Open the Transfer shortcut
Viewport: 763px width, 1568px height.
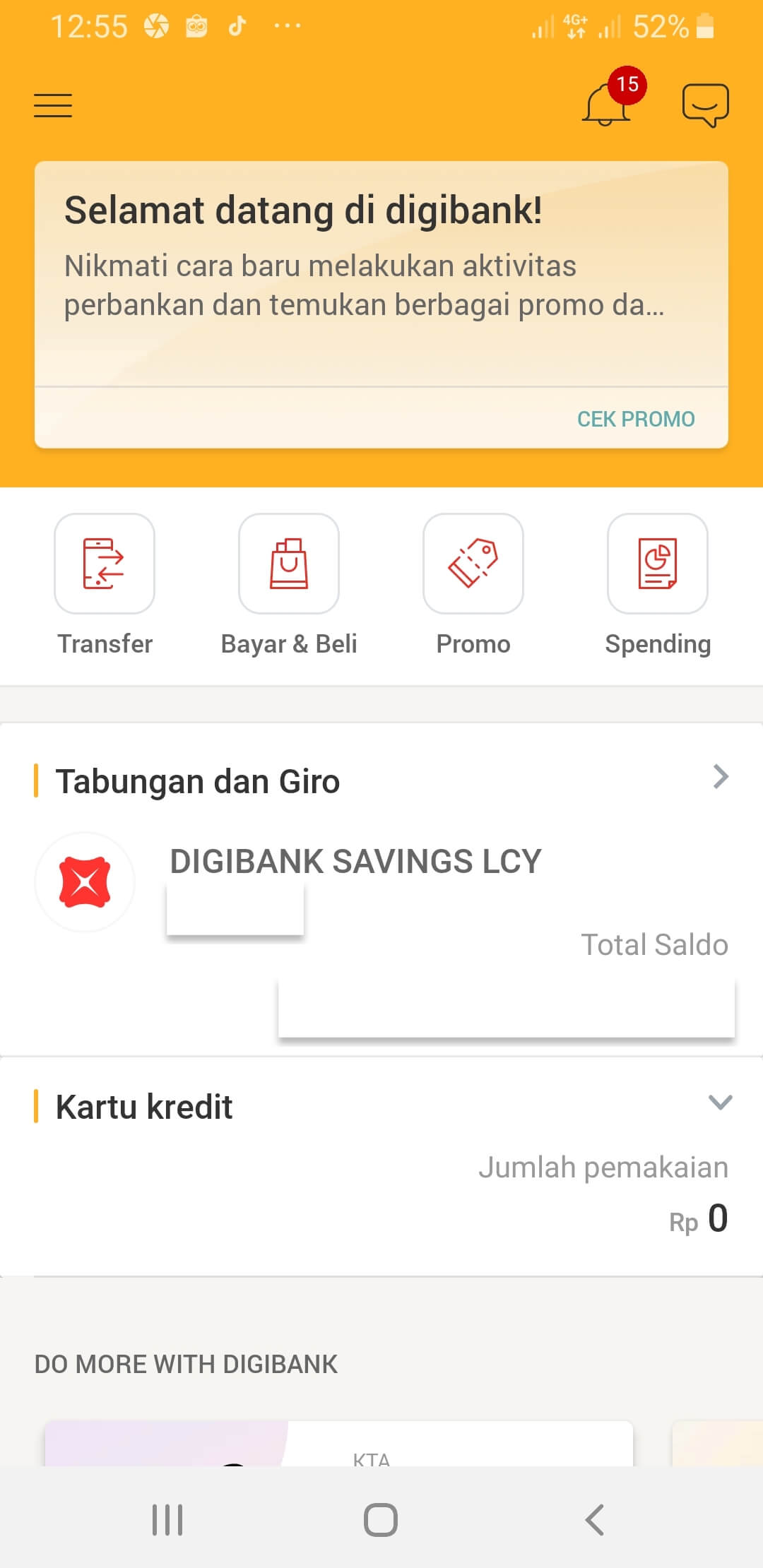pos(105,564)
